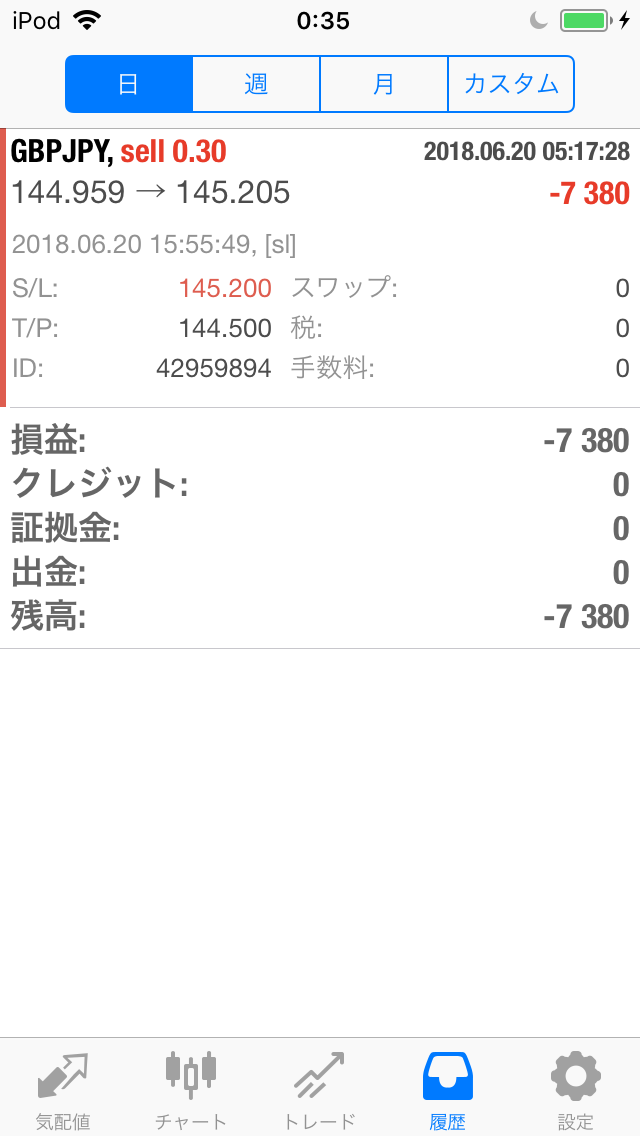
Task: Switch to the 週 (week) period
Action: tap(256, 84)
